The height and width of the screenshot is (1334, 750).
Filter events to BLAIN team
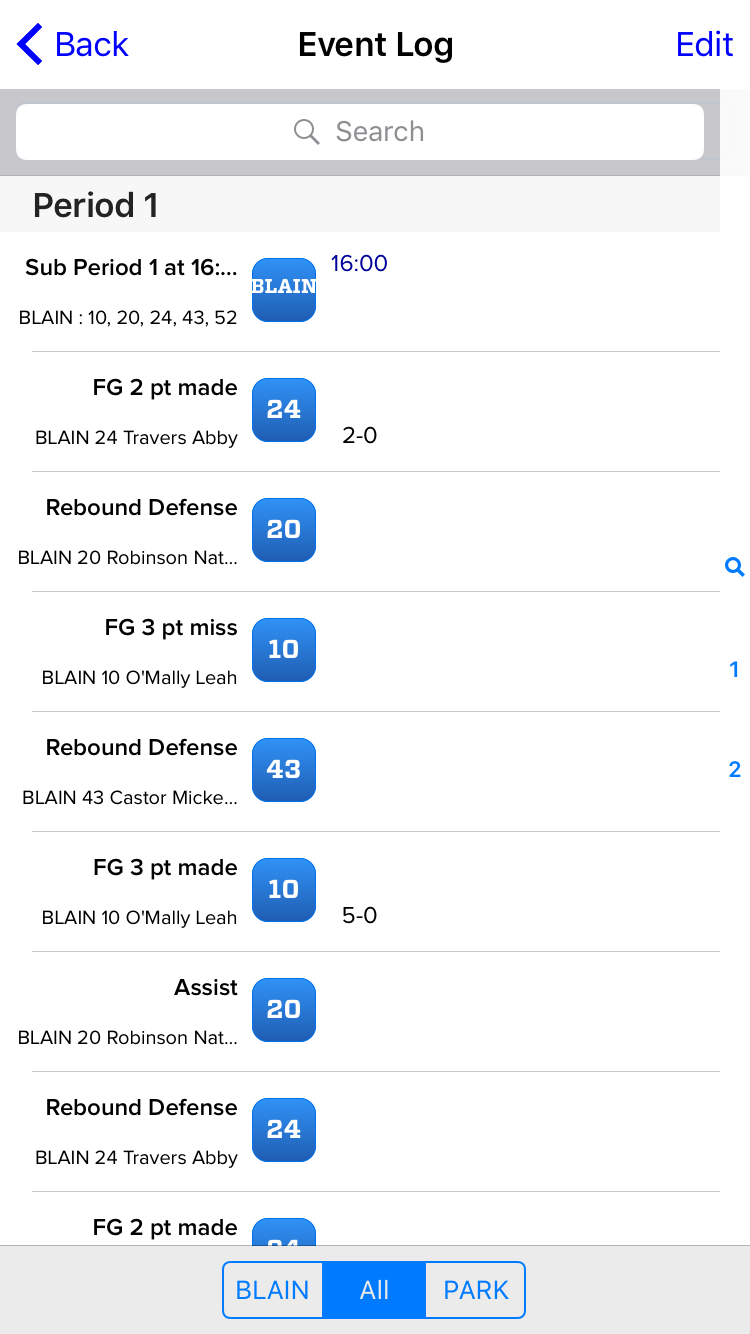coord(273,1290)
